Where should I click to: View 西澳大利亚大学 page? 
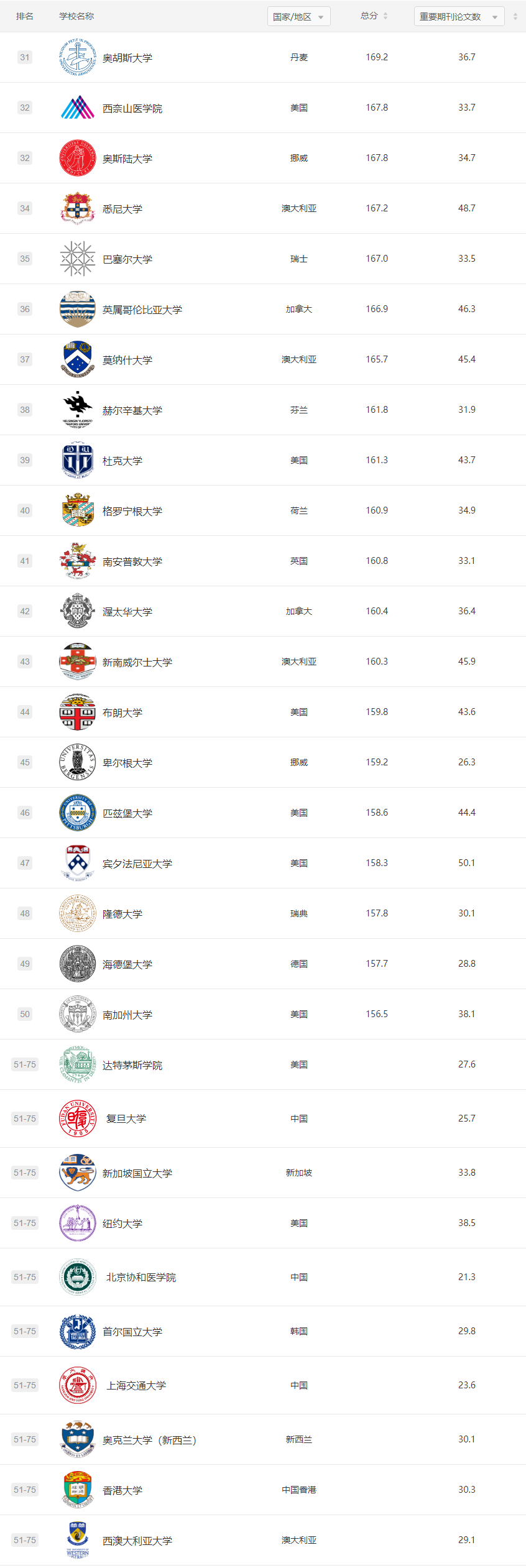[x=137, y=1541]
